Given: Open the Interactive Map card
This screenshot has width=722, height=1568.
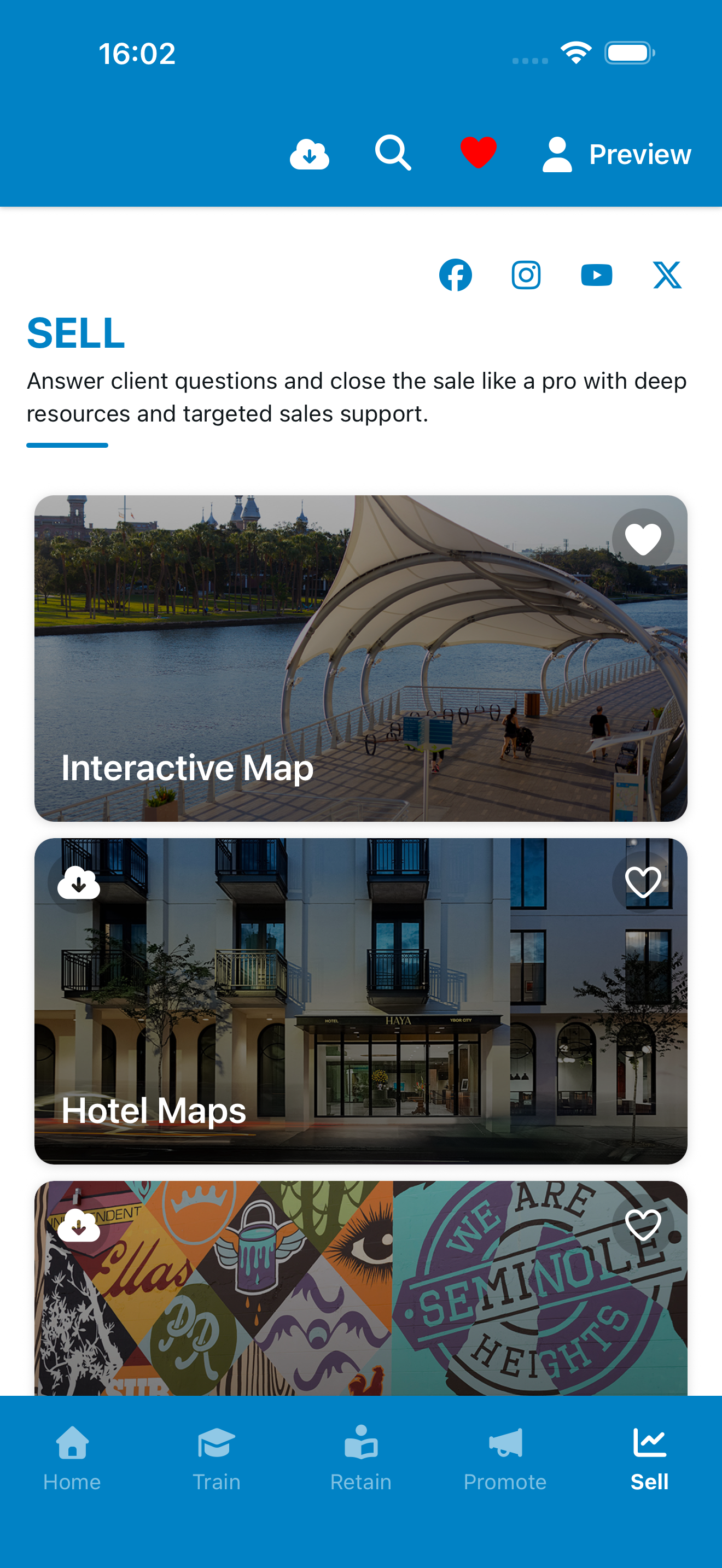Looking at the screenshot, I should pyautogui.click(x=361, y=659).
